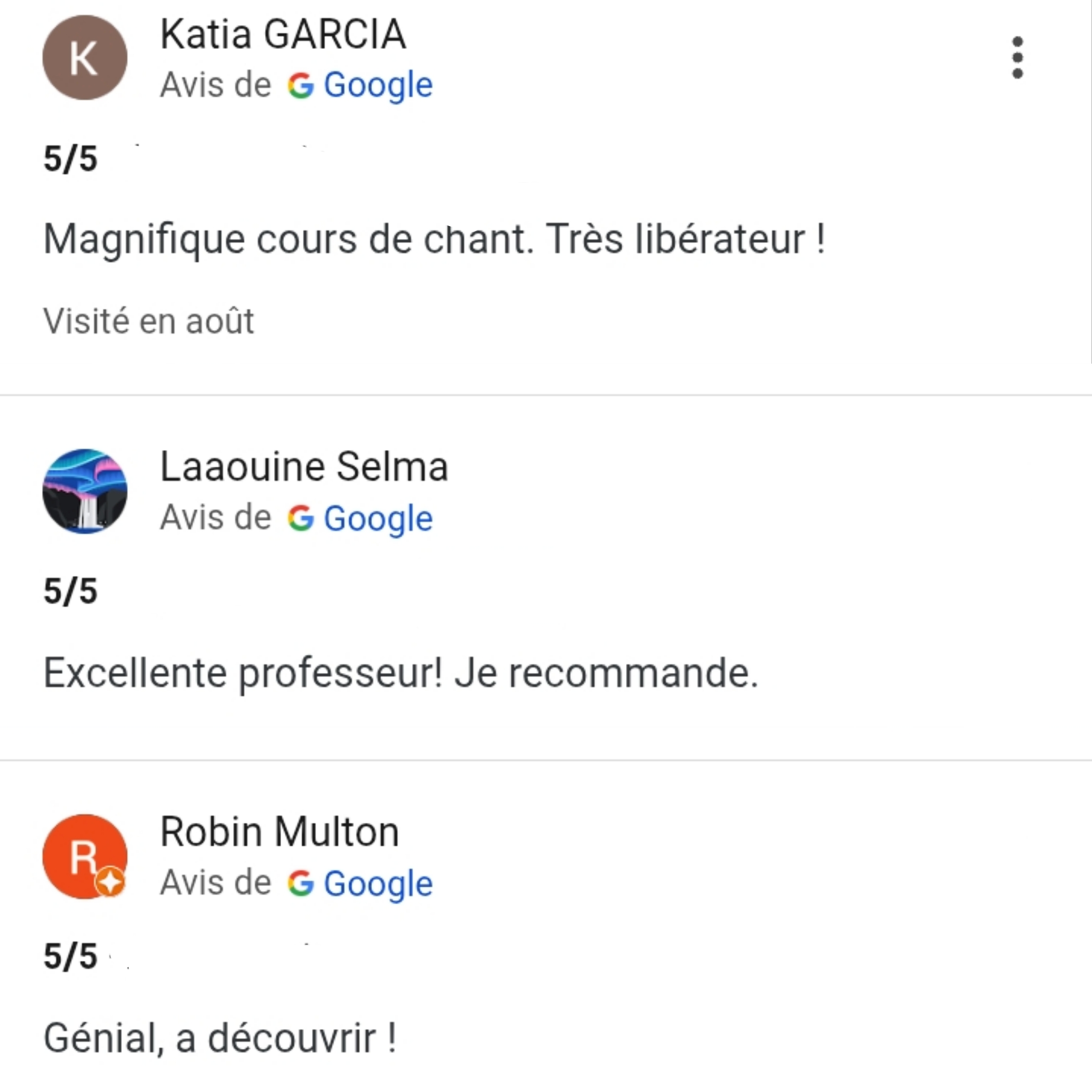This screenshot has height=1092, width=1092.
Task: View Laaouine Selma's profile picture
Action: pos(85,491)
